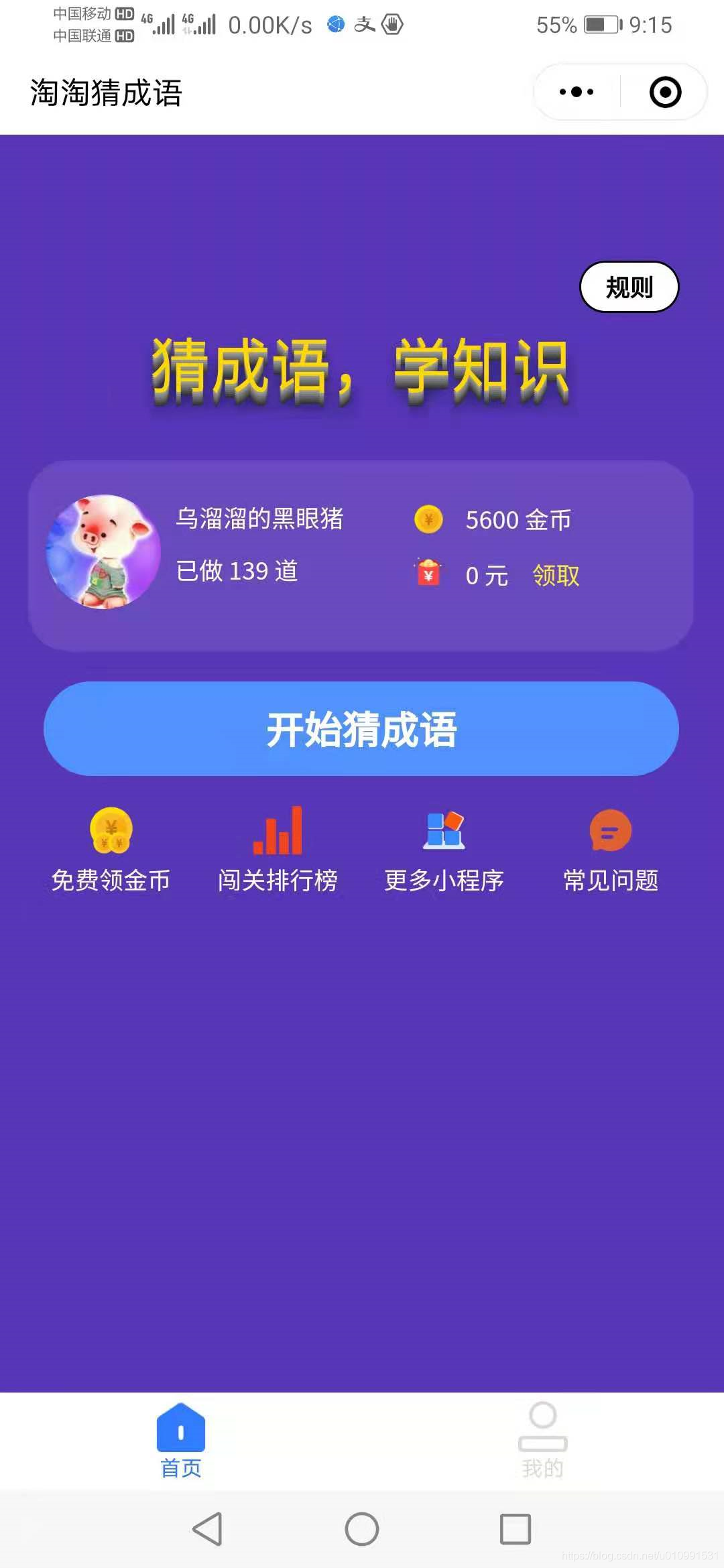The height and width of the screenshot is (1568, 724).
Task: Close the mini program via circle icon
Action: pyautogui.click(x=665, y=92)
